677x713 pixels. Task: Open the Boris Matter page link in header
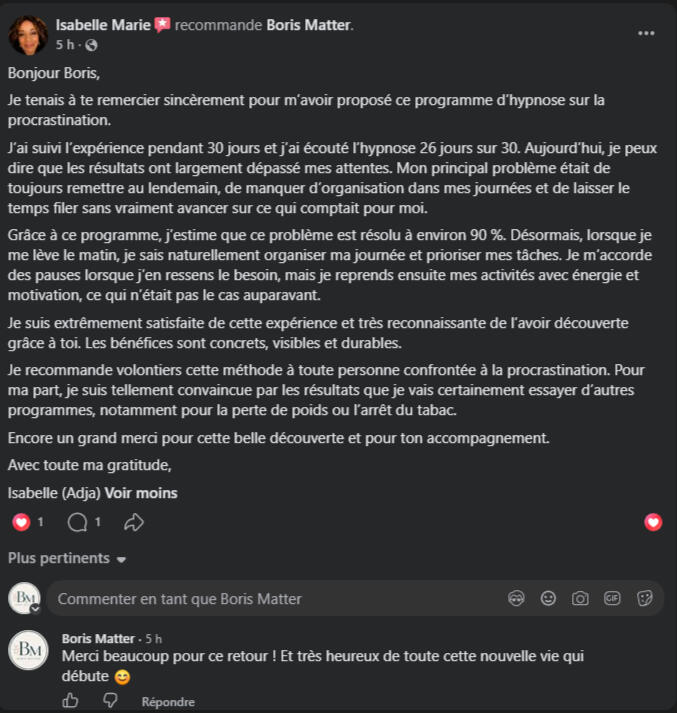(x=309, y=25)
